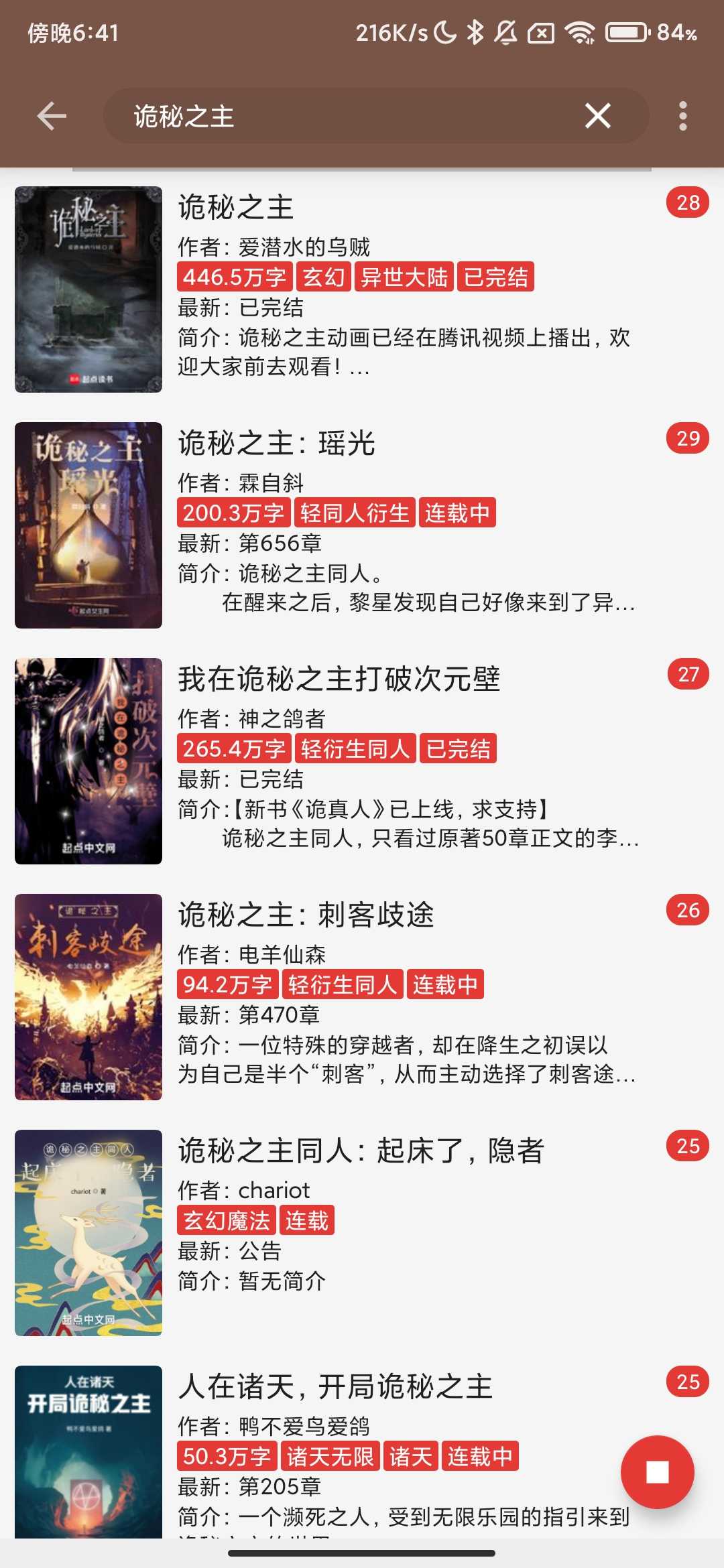Go back from search results

coord(52,116)
